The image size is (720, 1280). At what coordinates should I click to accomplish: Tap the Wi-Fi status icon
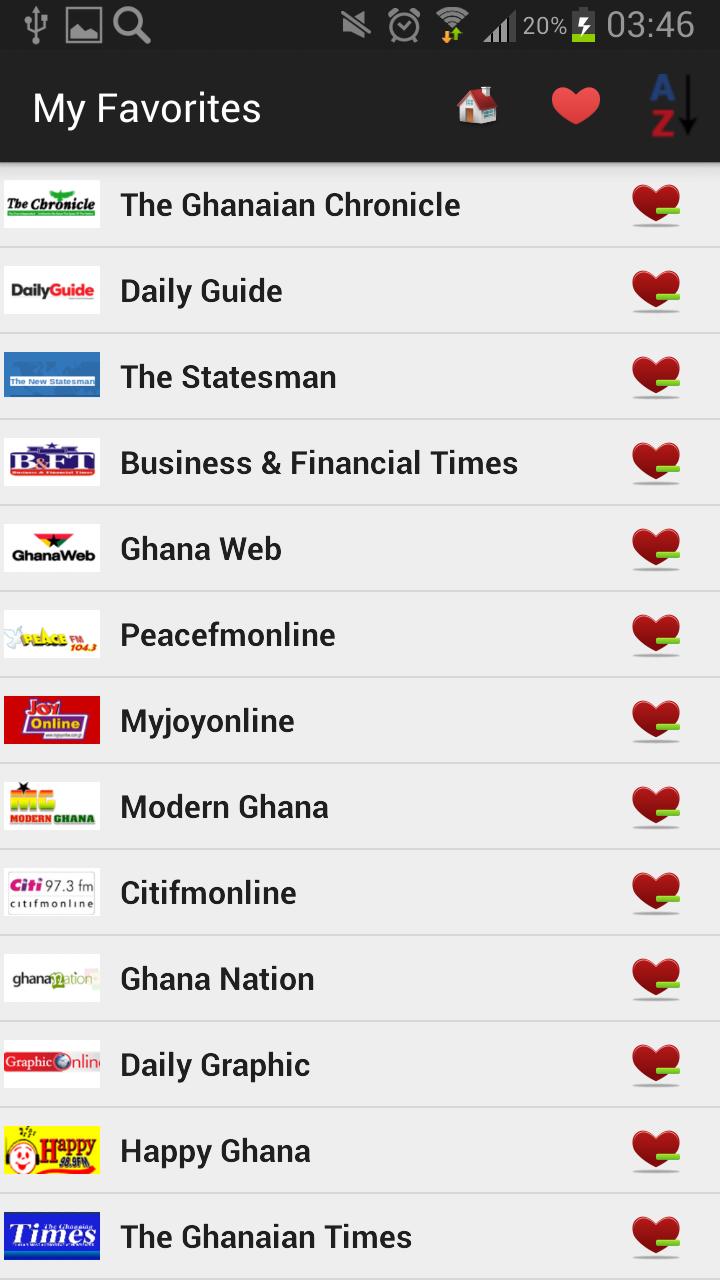click(x=455, y=25)
